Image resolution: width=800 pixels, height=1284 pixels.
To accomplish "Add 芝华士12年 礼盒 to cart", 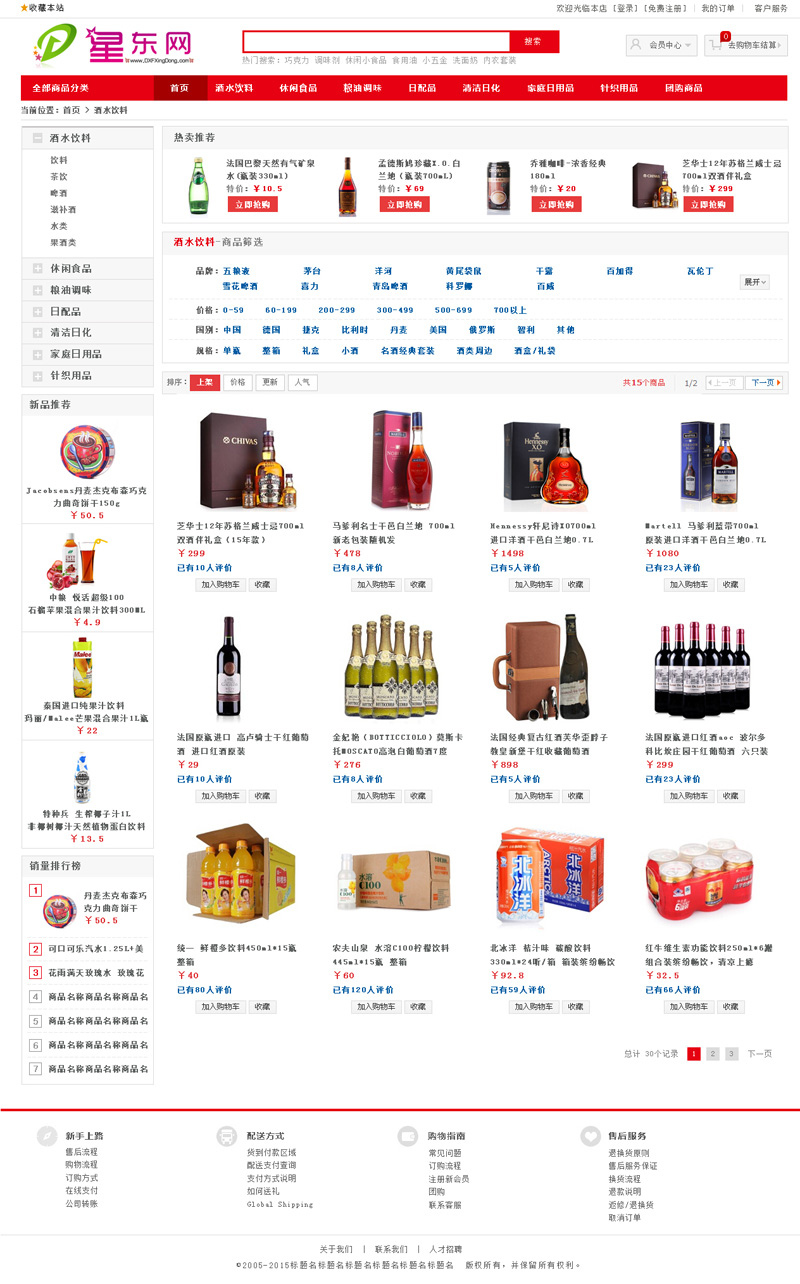I will pyautogui.click(x=220, y=584).
